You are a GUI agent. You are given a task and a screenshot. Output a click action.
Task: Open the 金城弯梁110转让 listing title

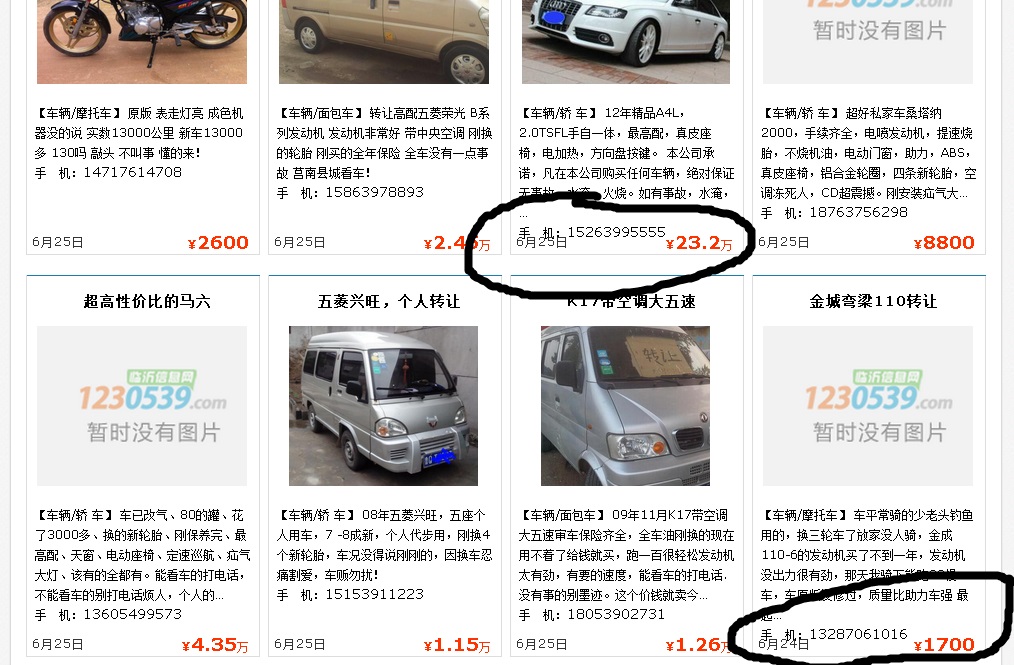pos(873,301)
